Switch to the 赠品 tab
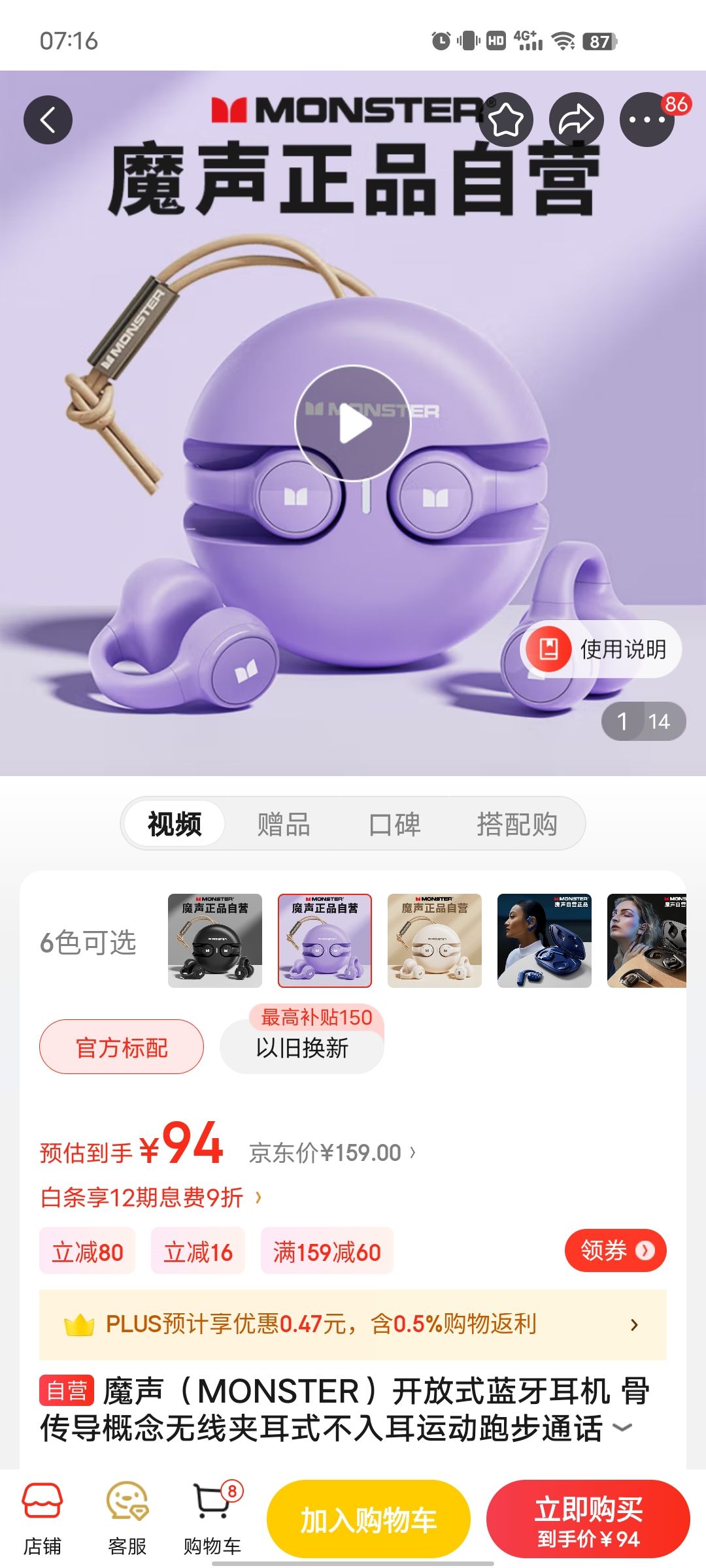 (283, 824)
